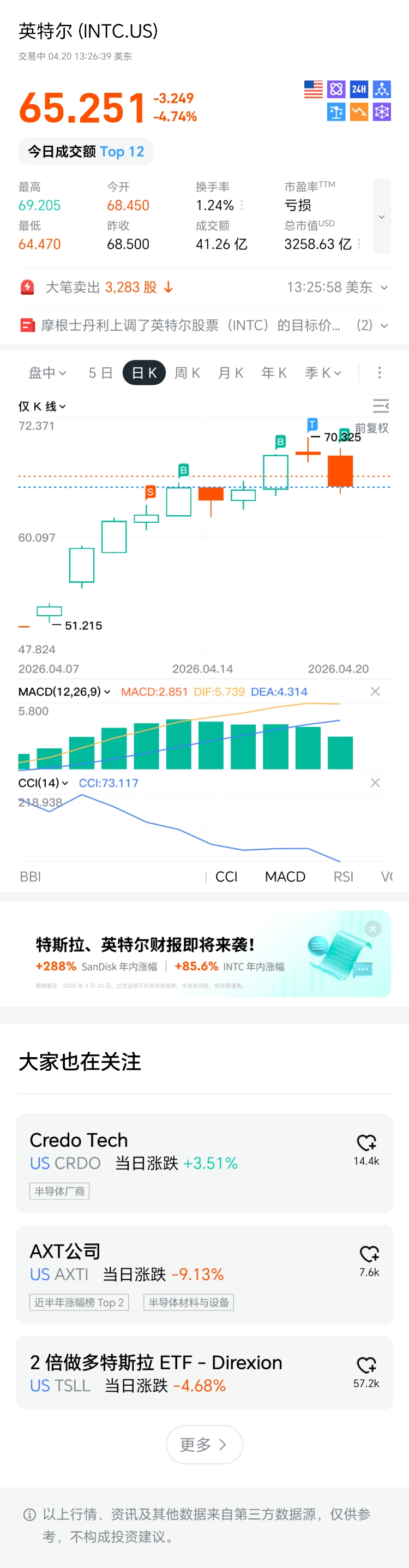Select the RSI indicator
409x1568 pixels.
tap(343, 877)
